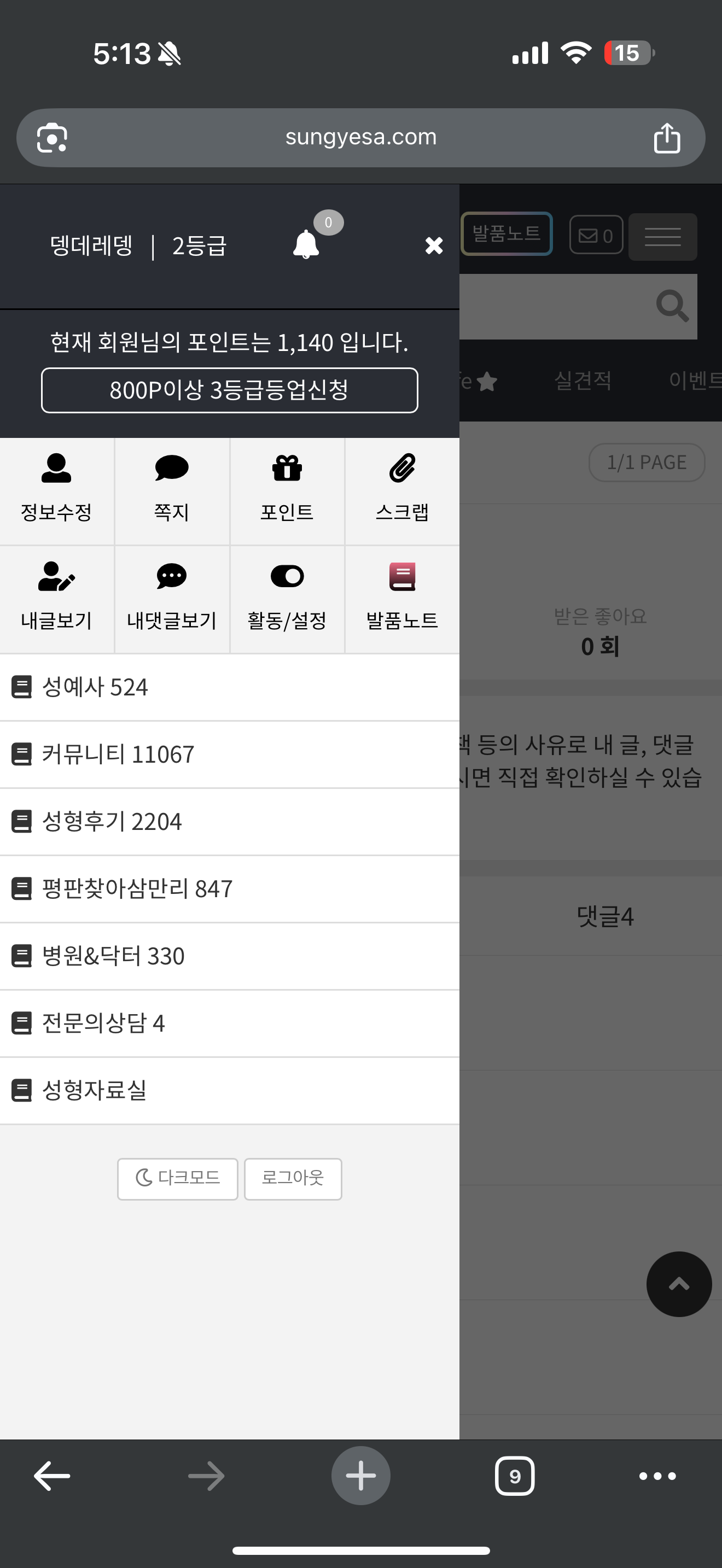
Task: Open the 평판찾아삼만리 847 board
Action: pos(230,890)
